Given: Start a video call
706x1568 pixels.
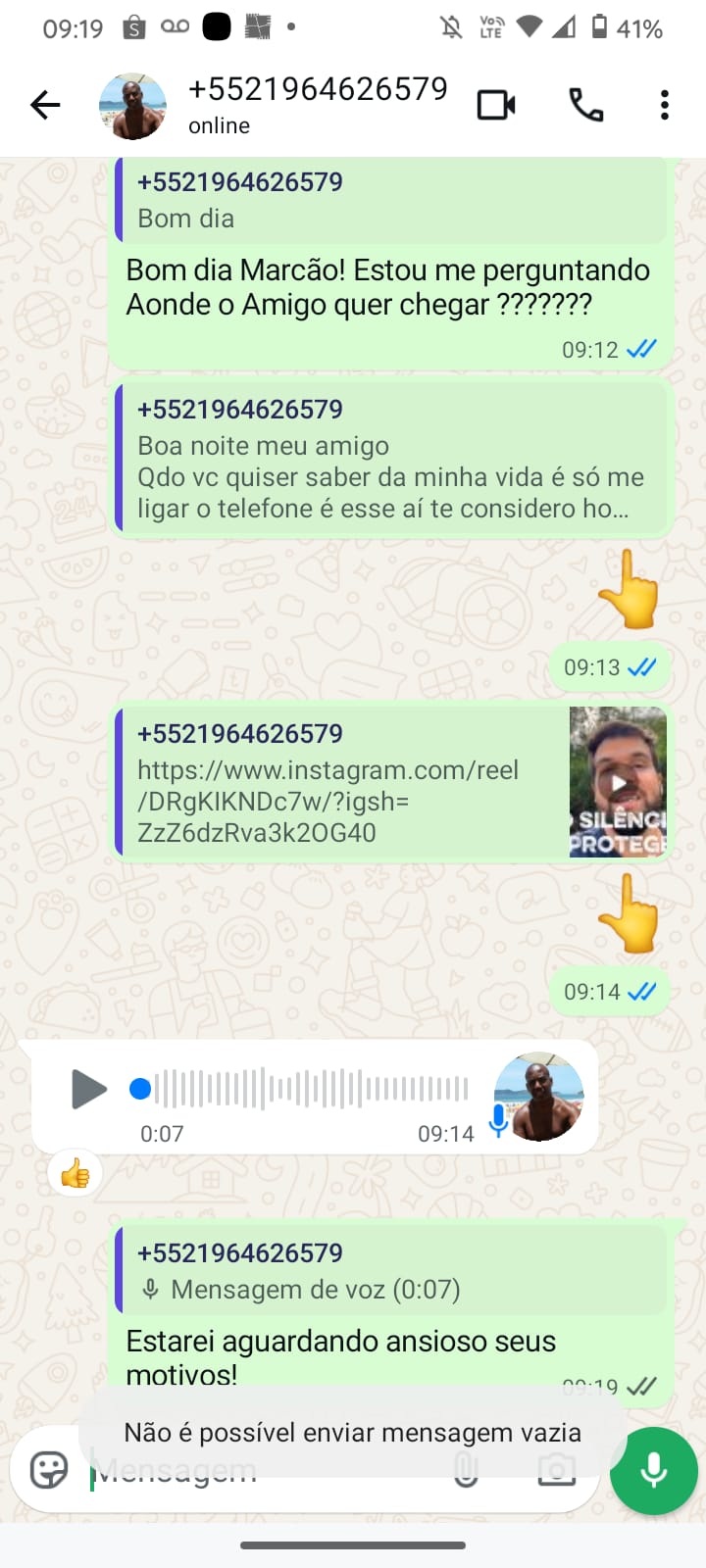Looking at the screenshot, I should 496,105.
